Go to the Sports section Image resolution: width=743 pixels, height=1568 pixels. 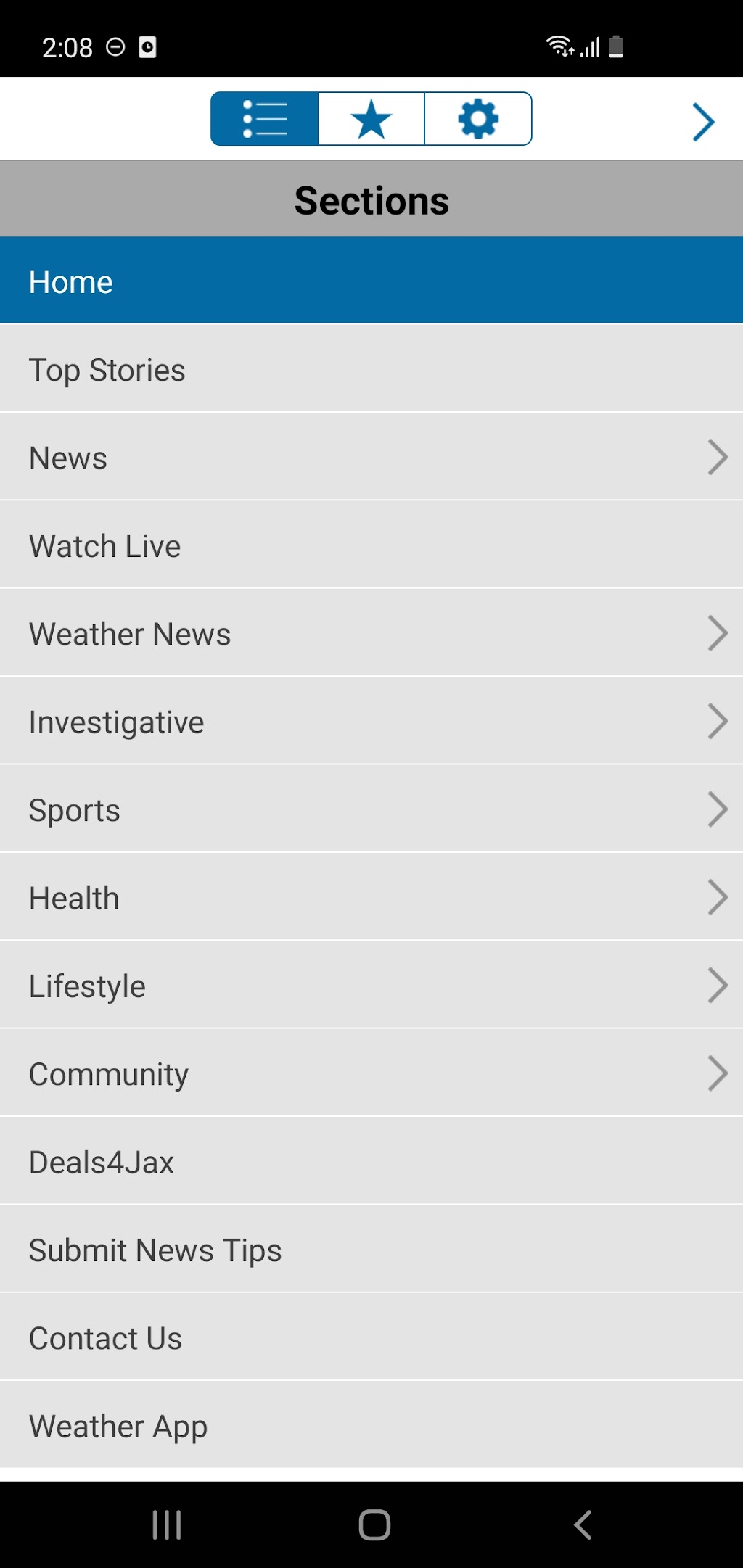(x=371, y=810)
